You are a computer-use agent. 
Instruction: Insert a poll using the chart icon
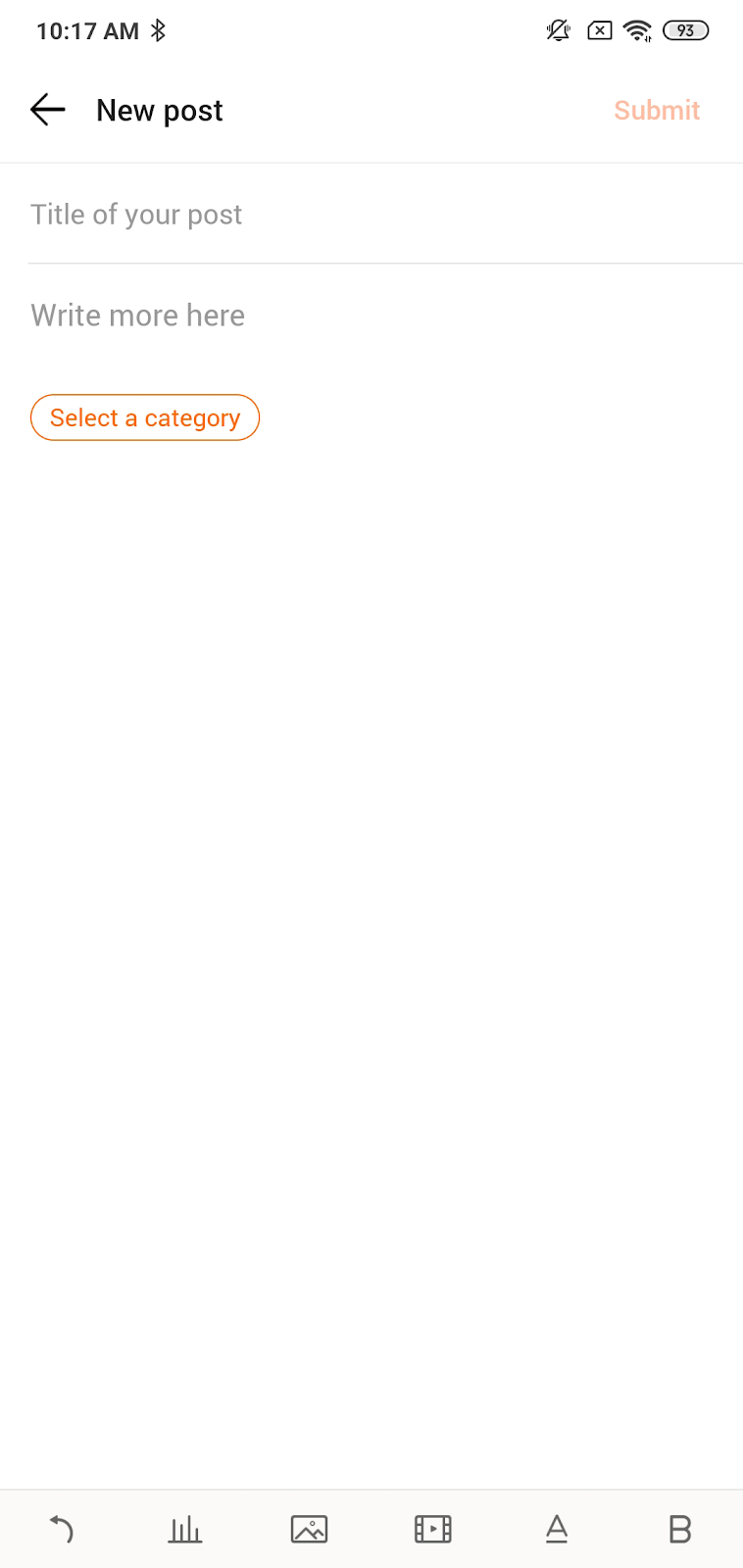(x=184, y=1529)
